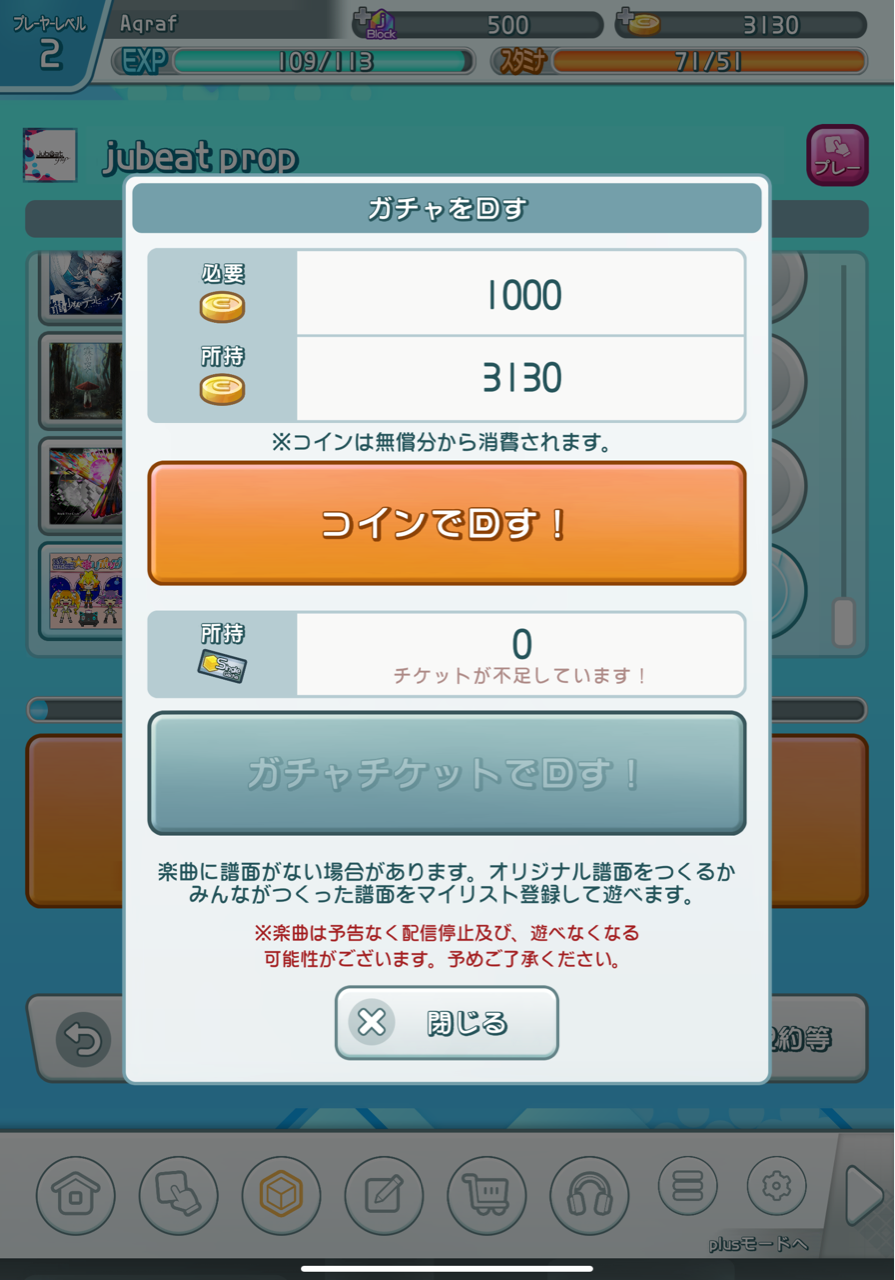
Task: Open the shopping cart shop tab
Action: coord(486,1195)
